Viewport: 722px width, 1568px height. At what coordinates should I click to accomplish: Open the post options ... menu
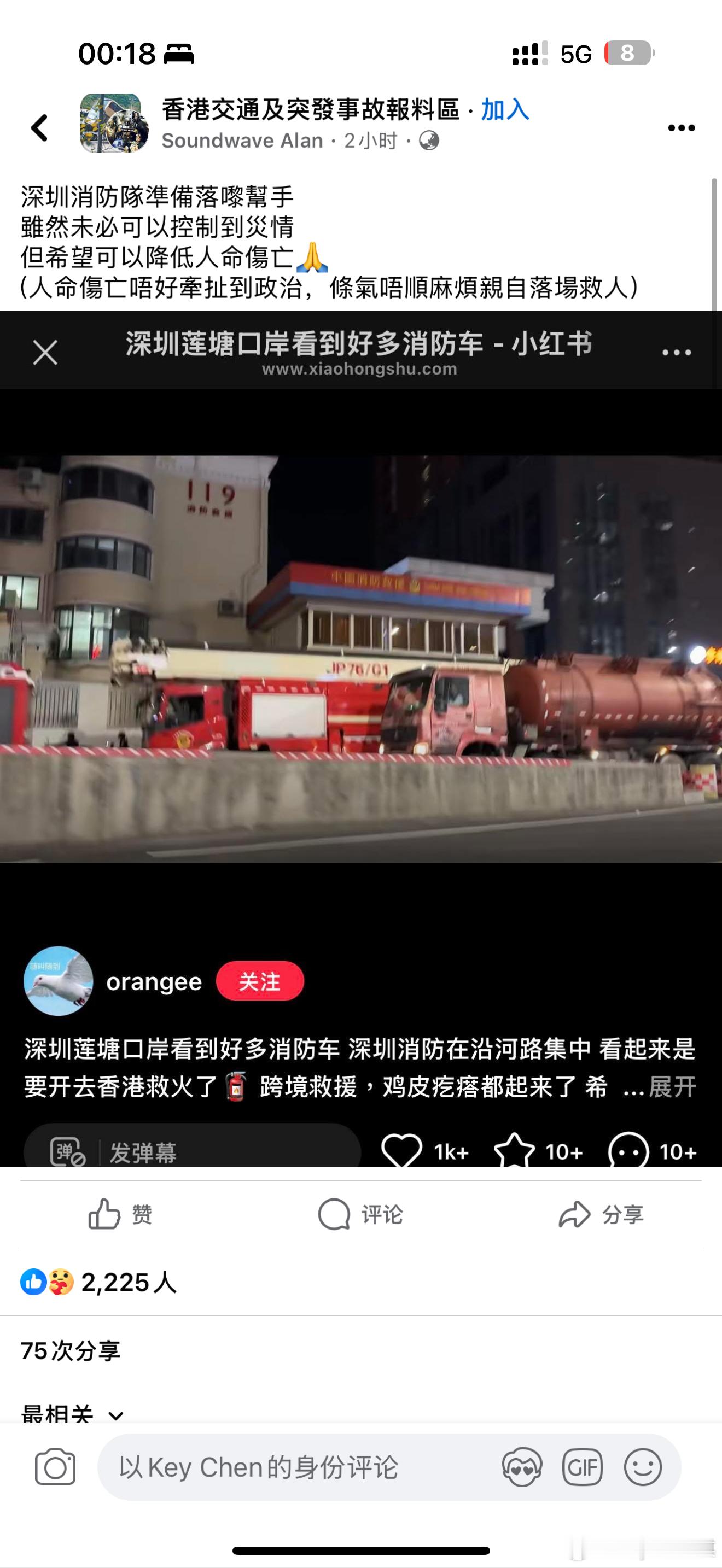pyautogui.click(x=682, y=128)
